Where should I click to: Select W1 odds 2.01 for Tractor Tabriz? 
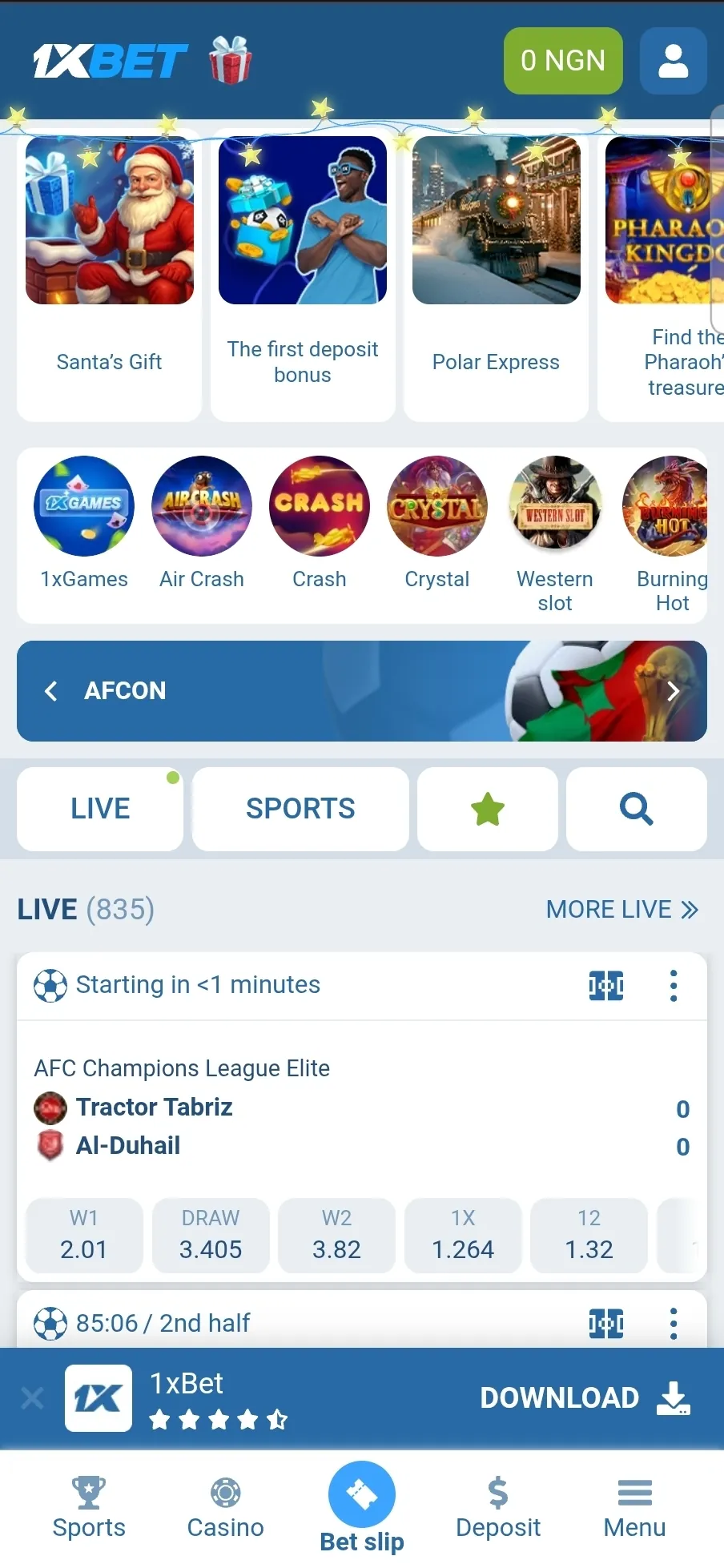[84, 1235]
